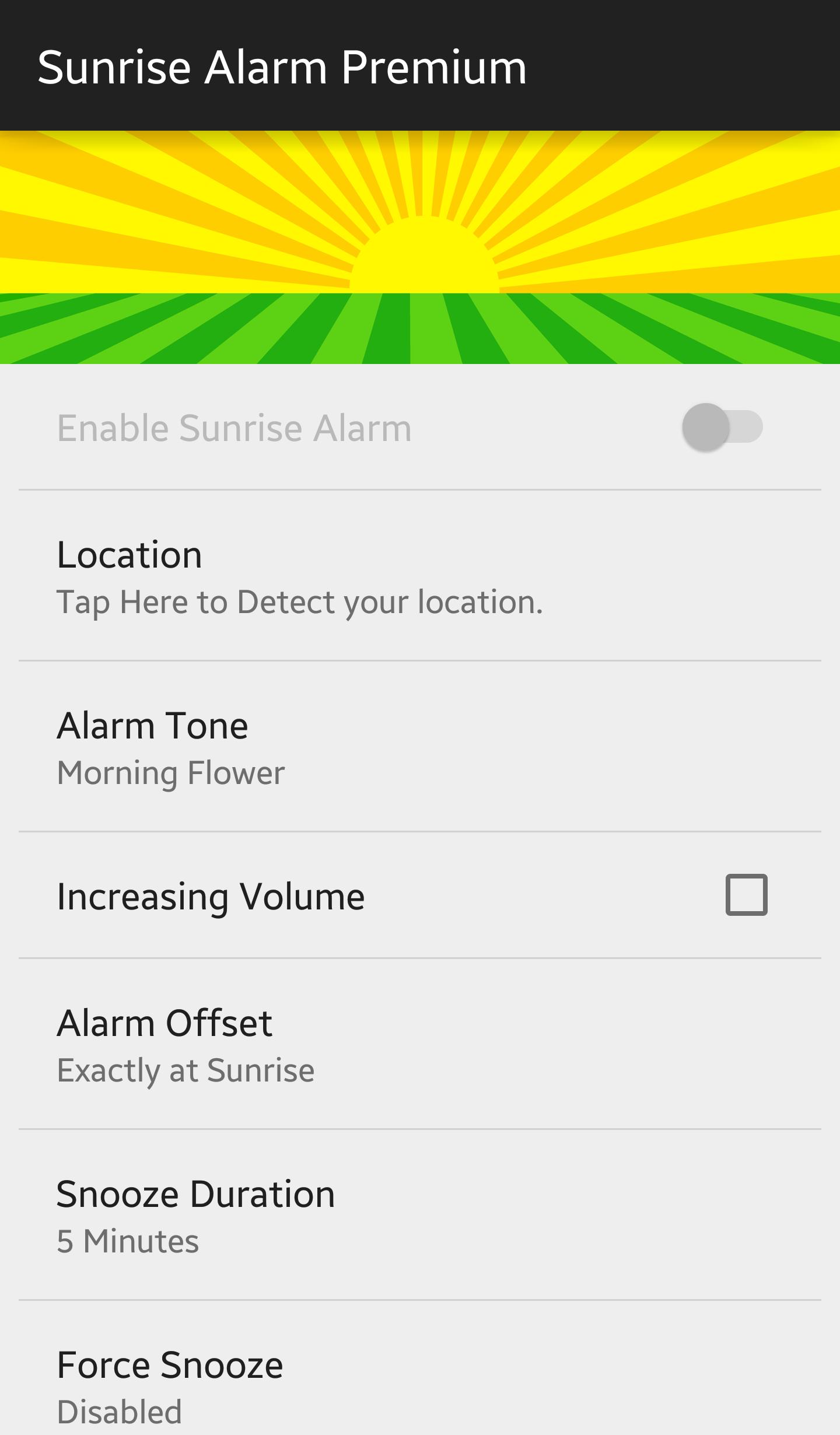Tap the 5 Minutes snooze value
Viewport: 840px width, 1435px height.
click(127, 1240)
